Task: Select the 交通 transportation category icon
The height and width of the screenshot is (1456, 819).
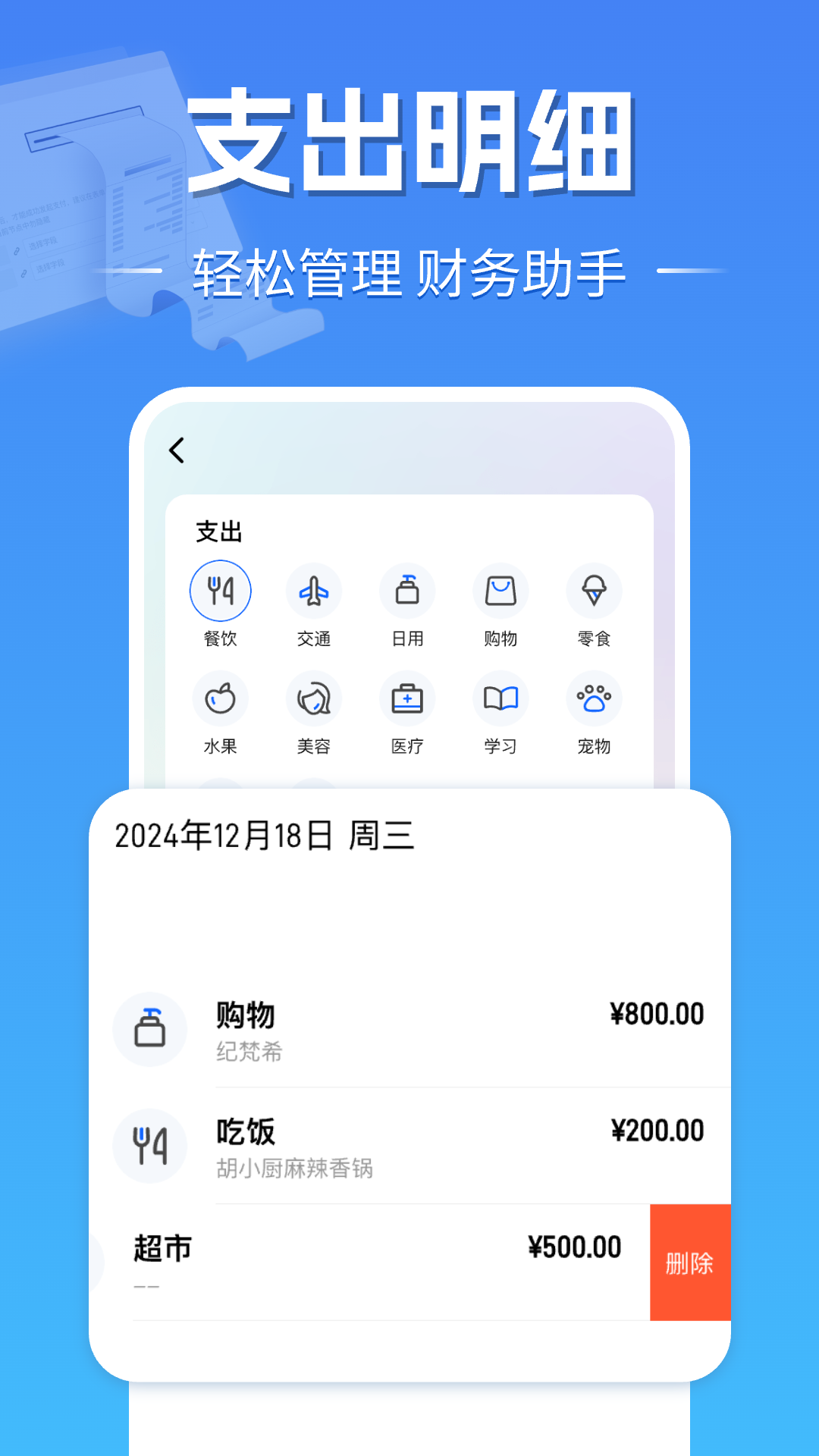Action: coord(314,591)
